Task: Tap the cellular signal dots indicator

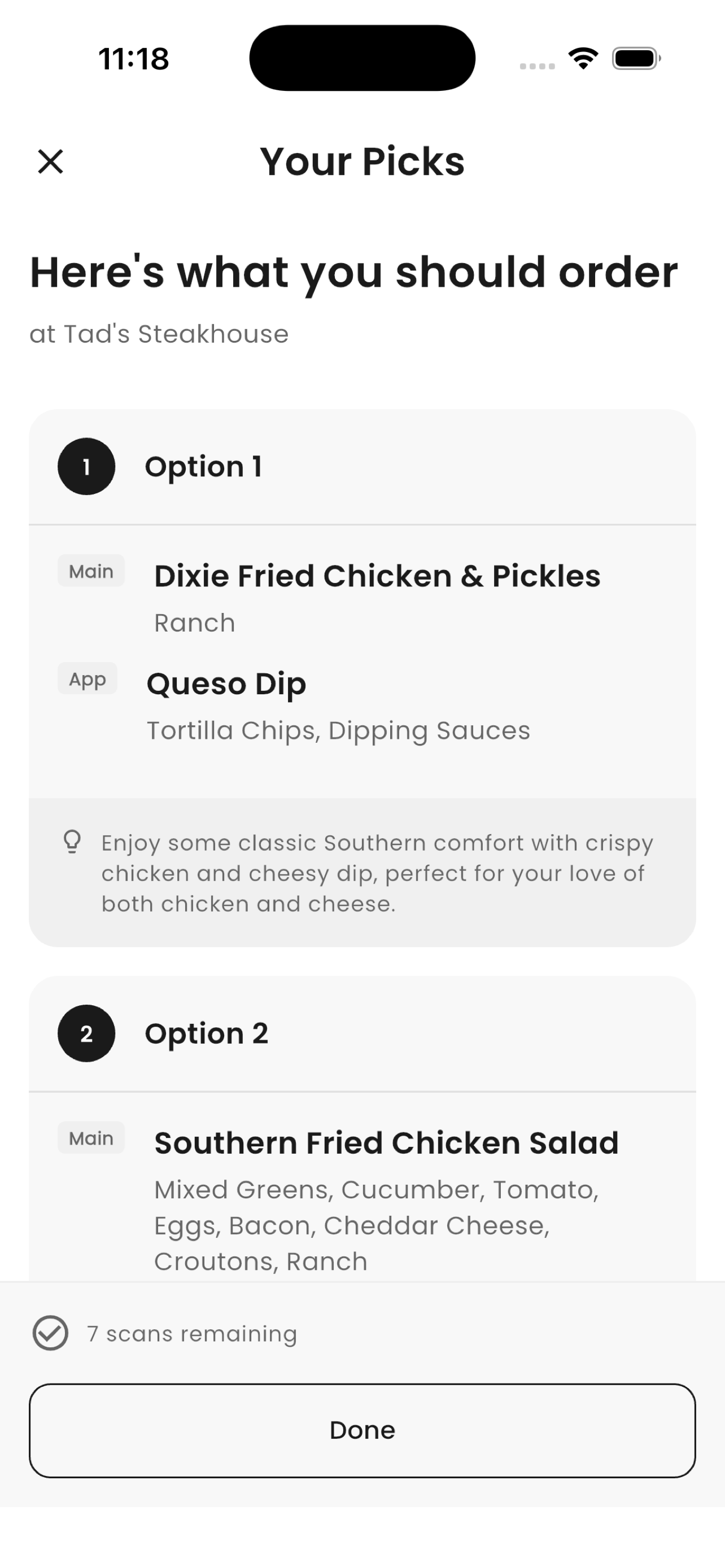Action: coord(536,63)
